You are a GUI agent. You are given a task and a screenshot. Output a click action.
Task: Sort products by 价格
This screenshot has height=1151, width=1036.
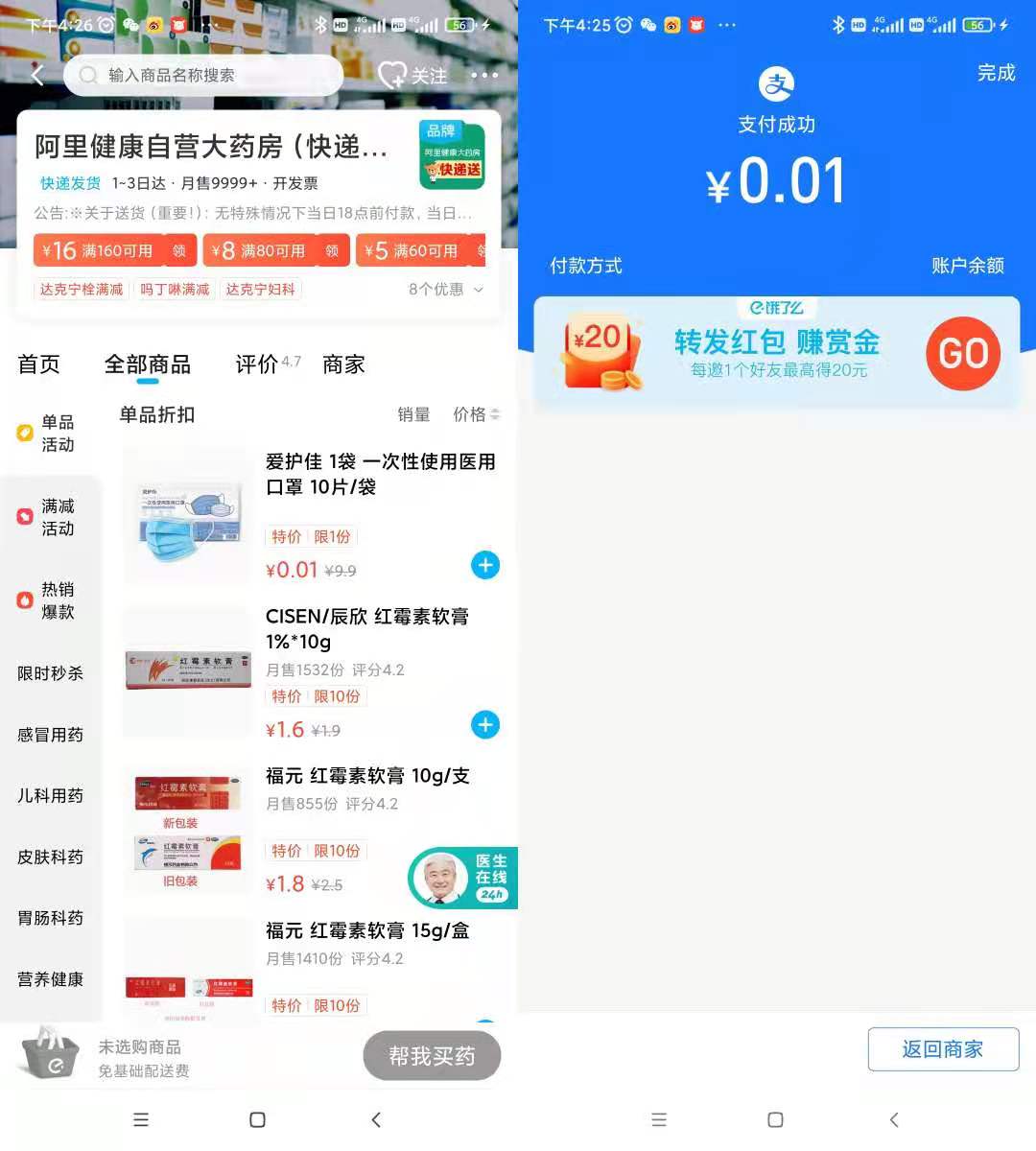(476, 414)
